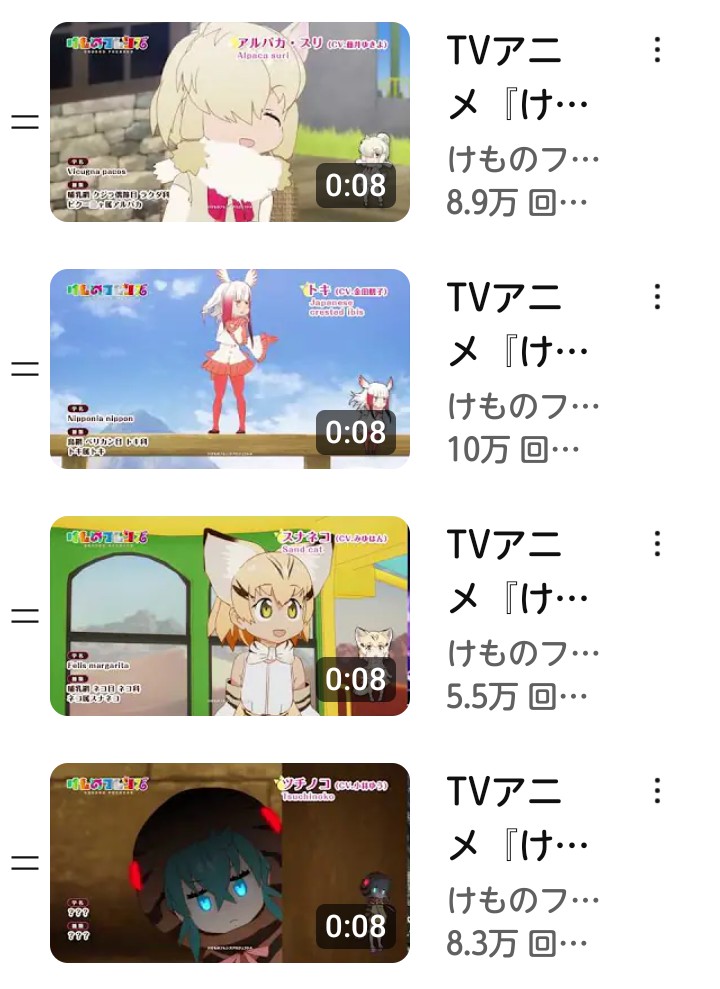Play the Sand cat video

[x=229, y=616]
